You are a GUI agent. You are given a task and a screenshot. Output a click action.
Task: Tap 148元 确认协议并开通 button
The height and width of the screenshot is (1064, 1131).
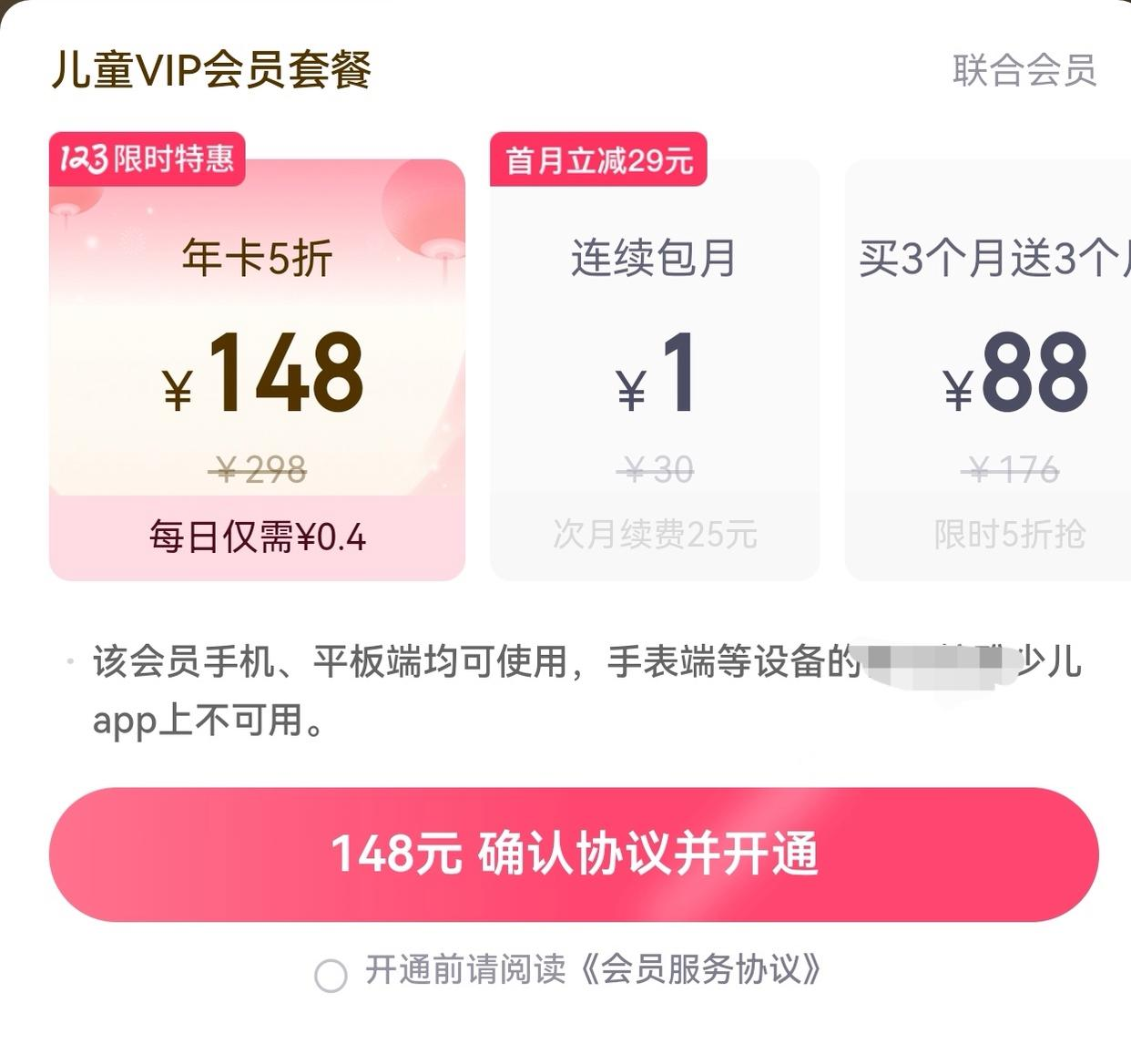pos(574,854)
